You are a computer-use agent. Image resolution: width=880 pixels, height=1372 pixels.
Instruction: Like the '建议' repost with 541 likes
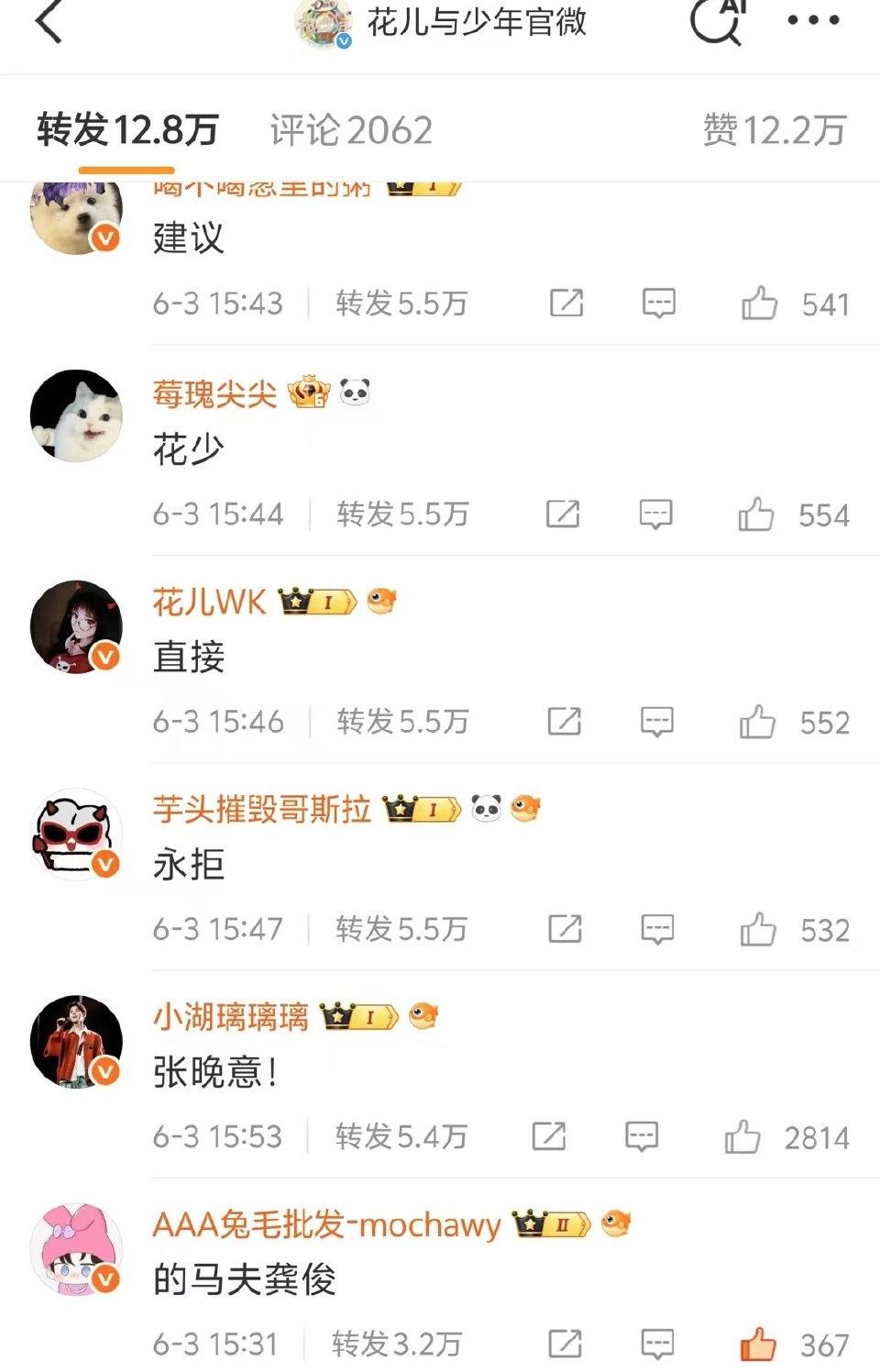(759, 304)
